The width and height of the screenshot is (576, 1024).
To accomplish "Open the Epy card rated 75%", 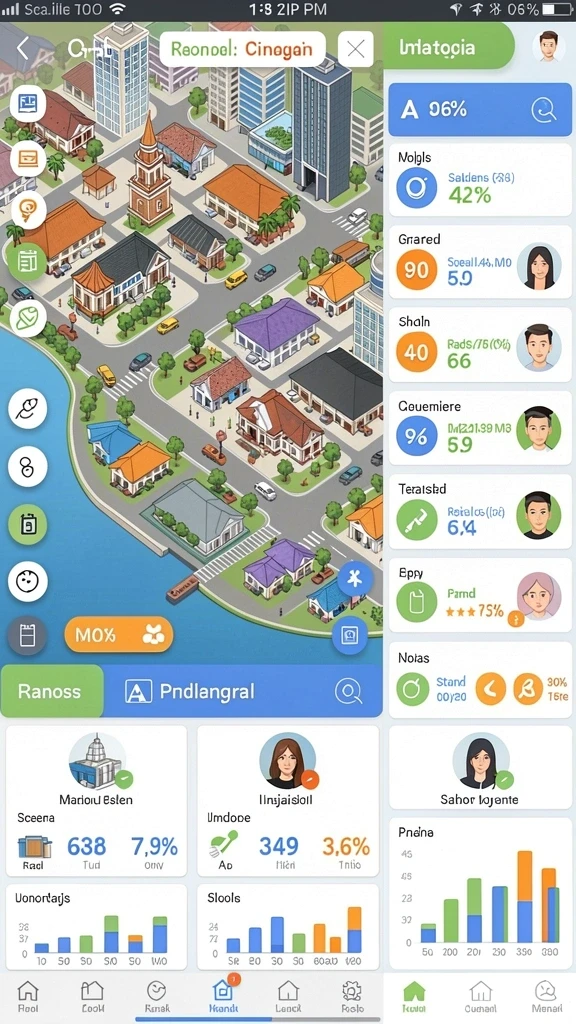I will point(480,594).
